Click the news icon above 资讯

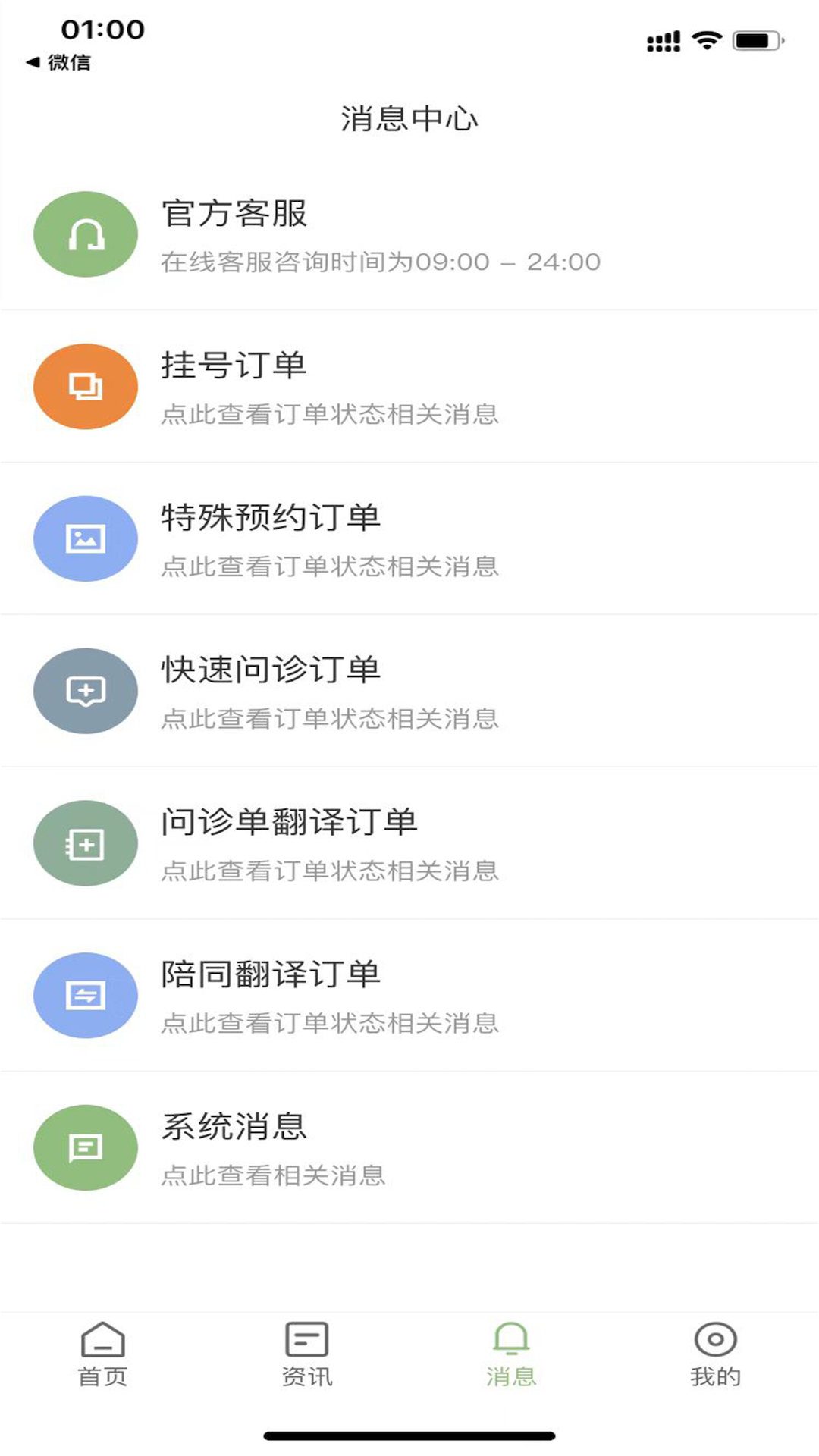point(306,1341)
